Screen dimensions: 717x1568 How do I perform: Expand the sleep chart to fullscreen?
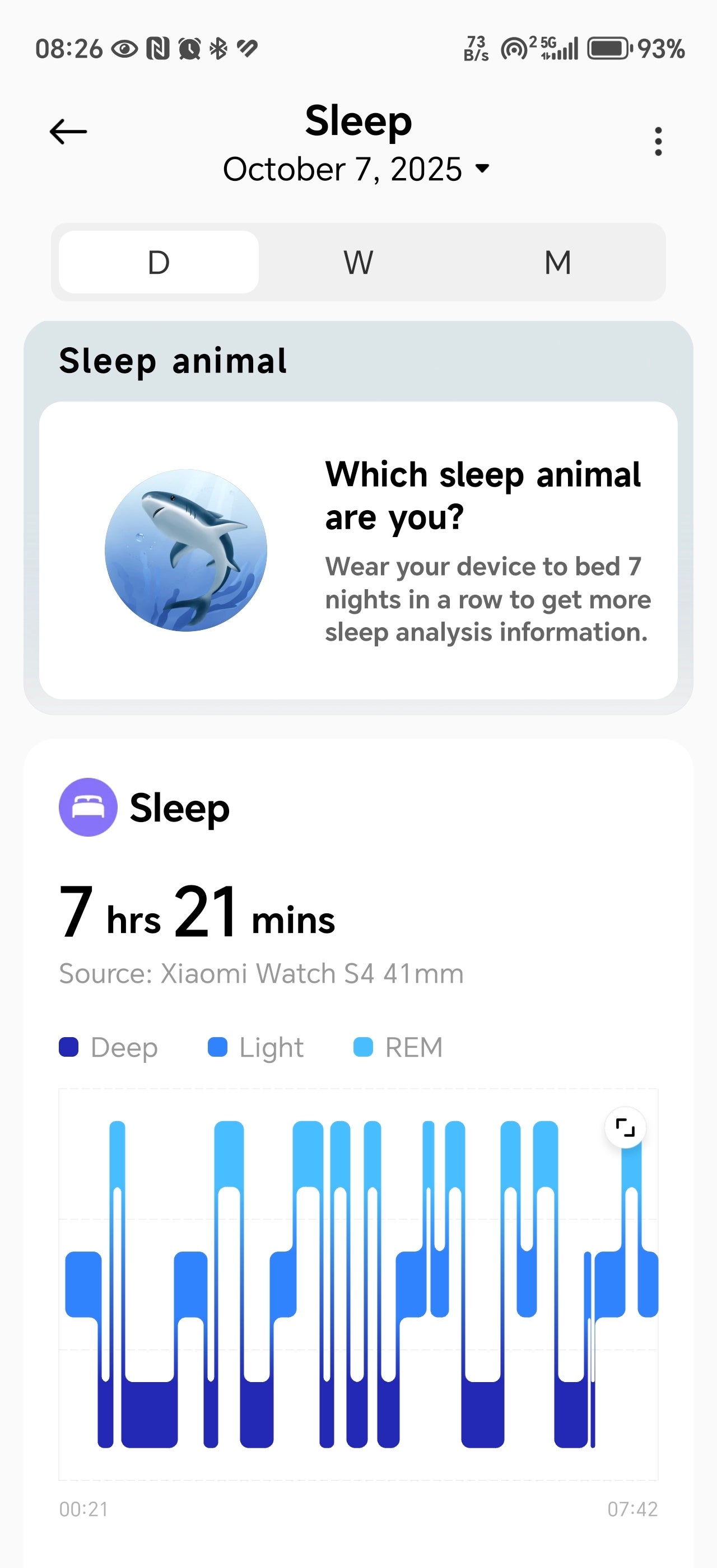click(625, 1128)
